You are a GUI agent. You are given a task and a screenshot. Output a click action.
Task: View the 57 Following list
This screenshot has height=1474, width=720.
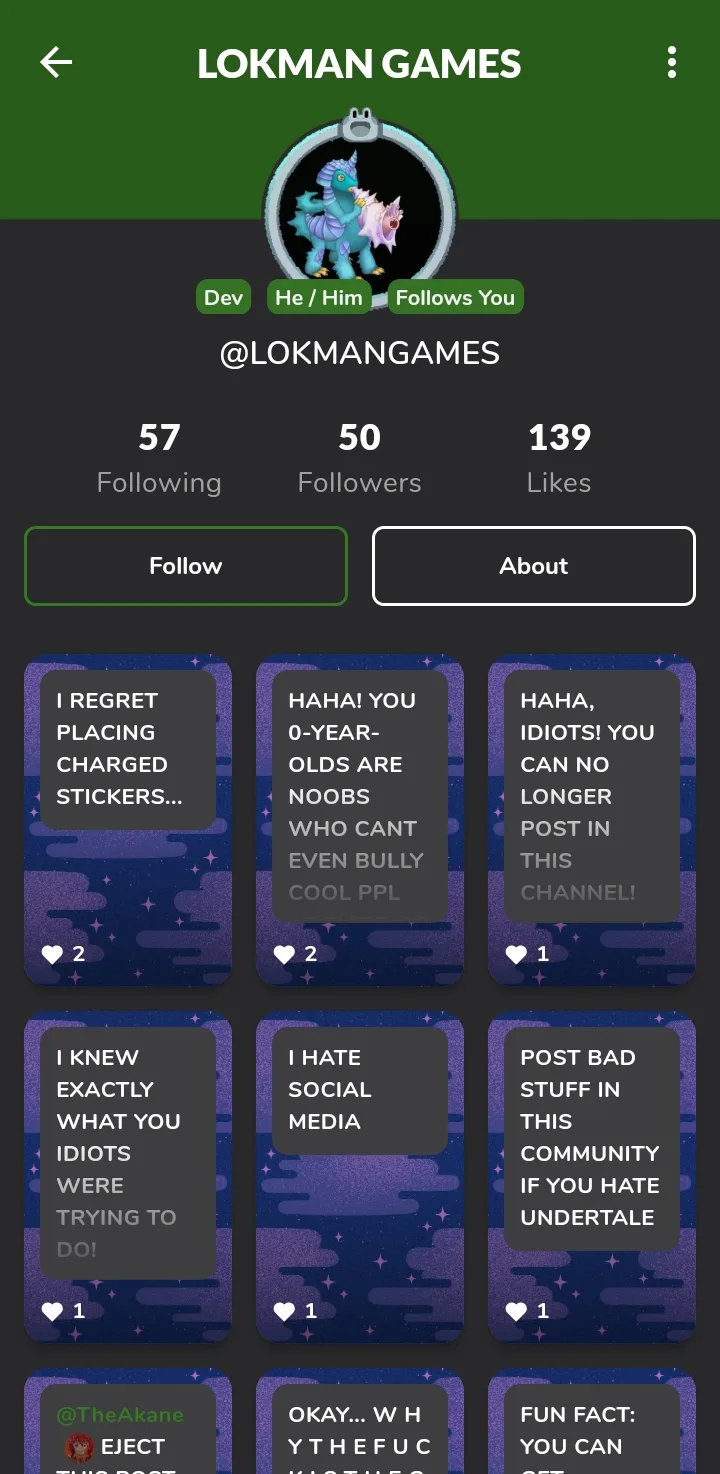[159, 458]
